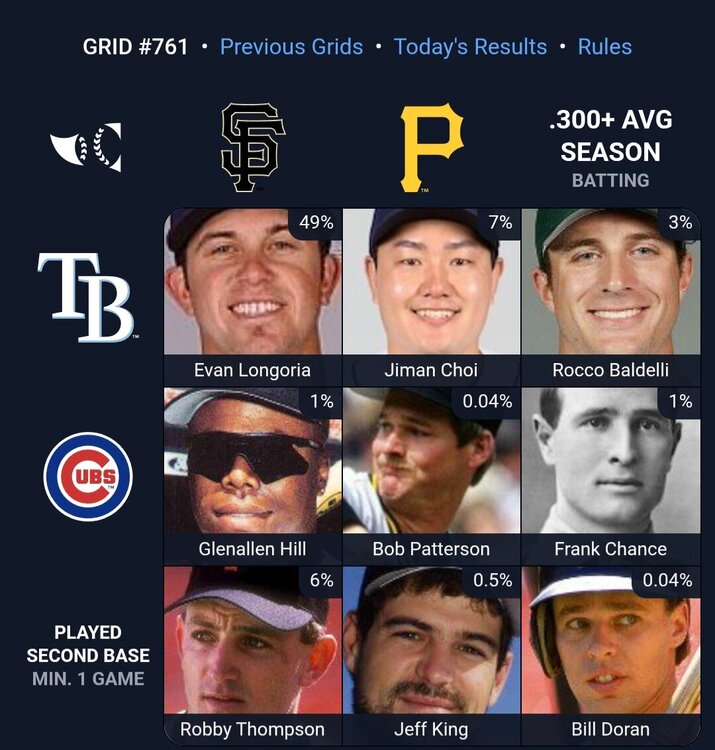Viewport: 715px width, 750px height.
Task: Open the Bill Doran square
Action: [610, 653]
